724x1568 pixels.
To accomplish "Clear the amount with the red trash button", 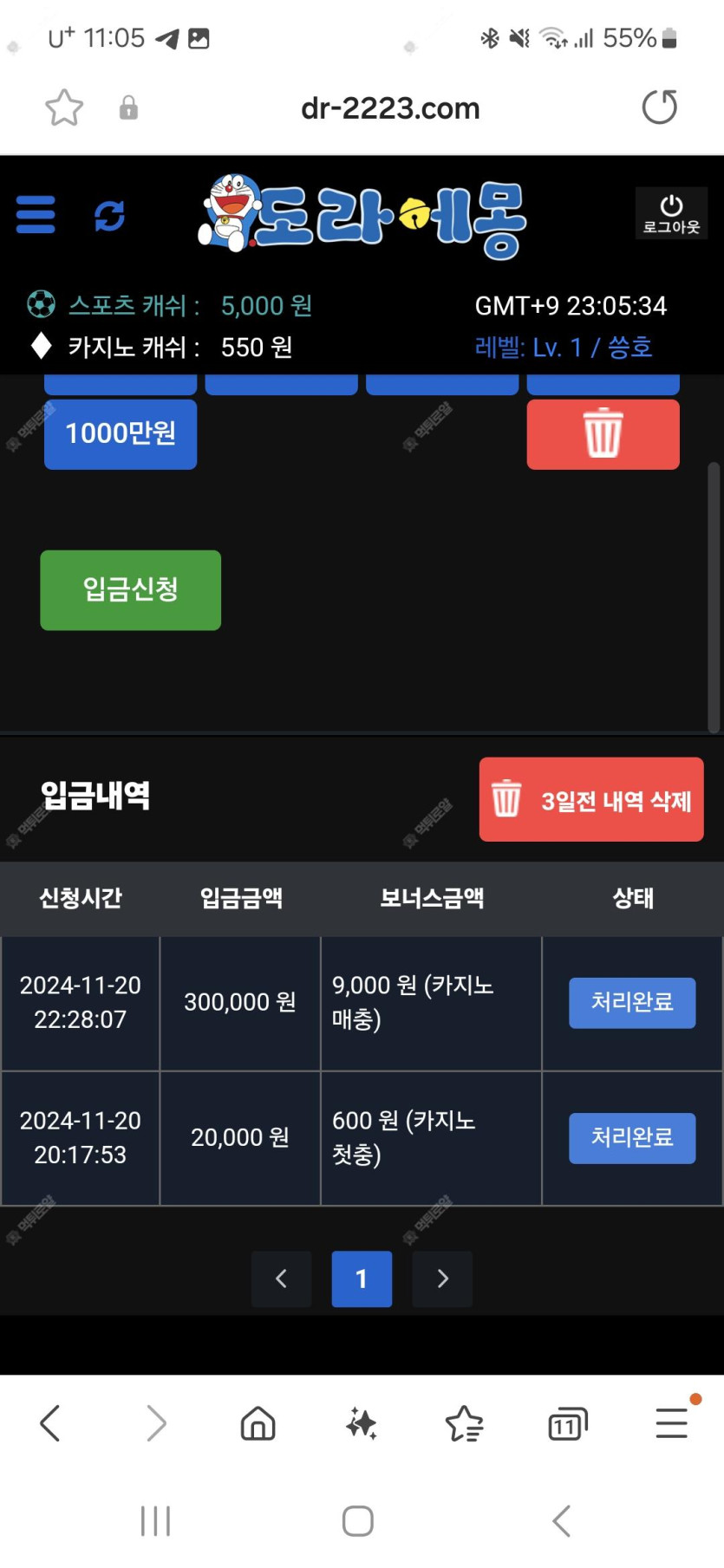I will 603,433.
